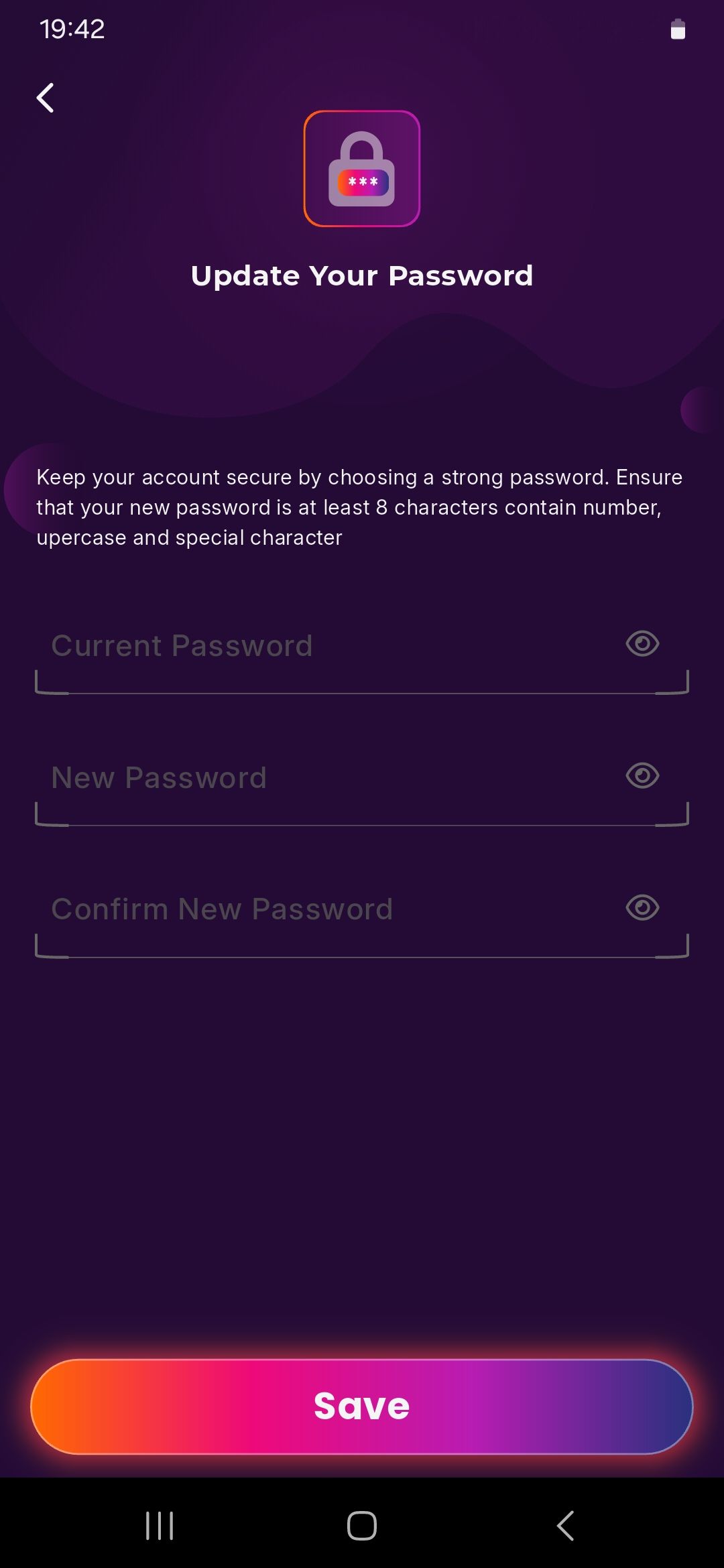Go back using the top-left arrow

pos(45,98)
